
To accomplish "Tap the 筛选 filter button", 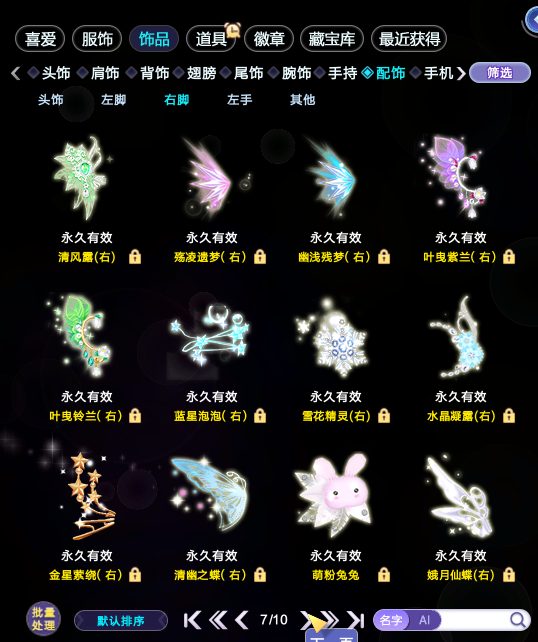I will pyautogui.click(x=500, y=72).
